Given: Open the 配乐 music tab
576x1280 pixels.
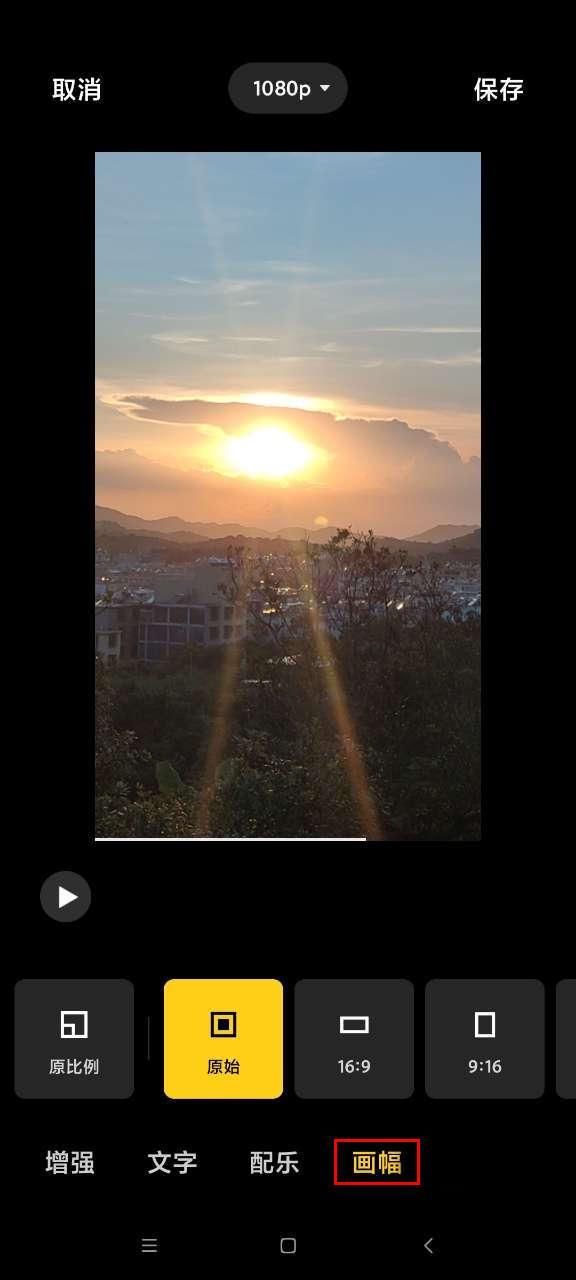Looking at the screenshot, I should (274, 1162).
